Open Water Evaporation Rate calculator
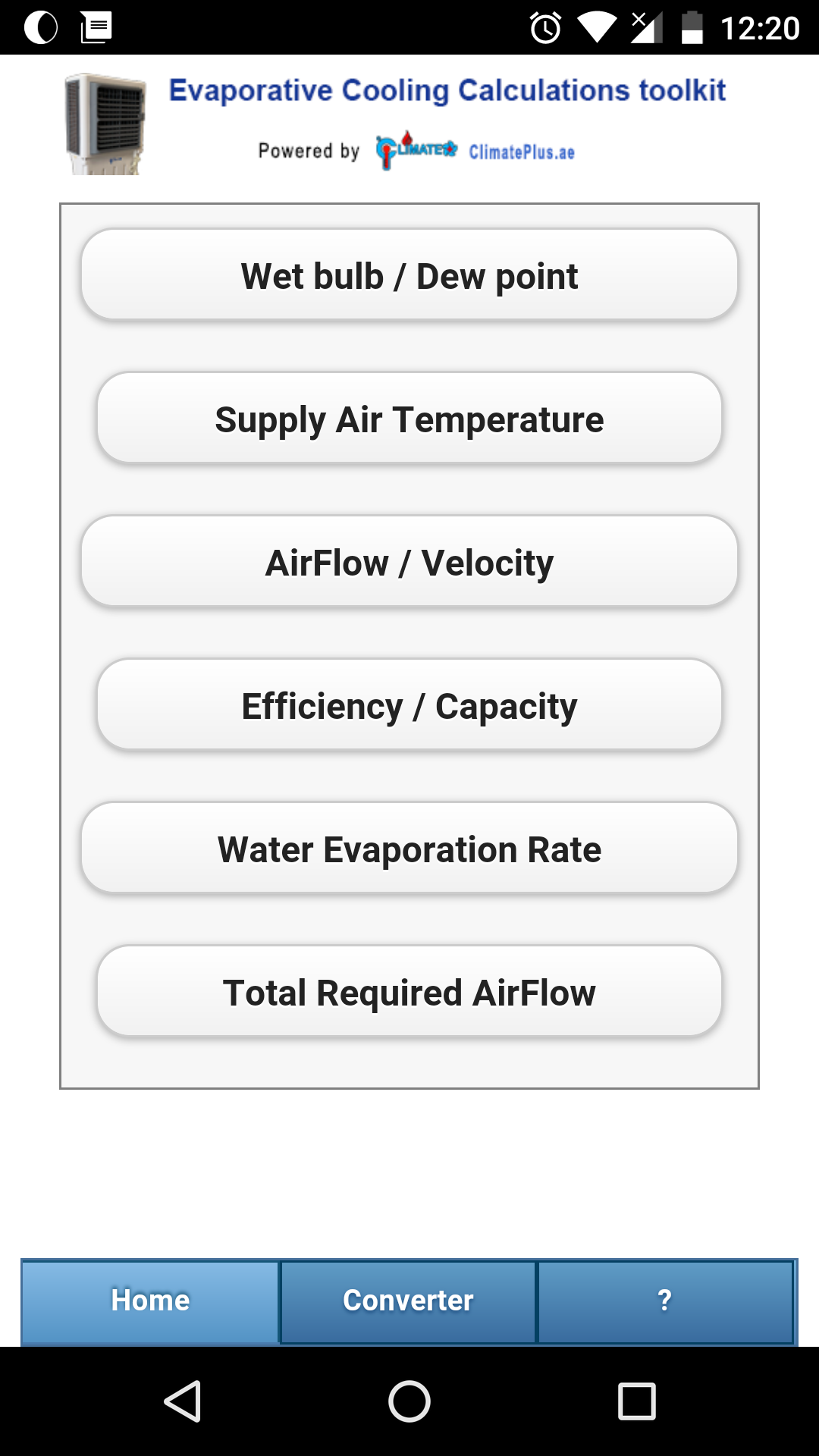This screenshot has height=1456, width=819. (409, 848)
